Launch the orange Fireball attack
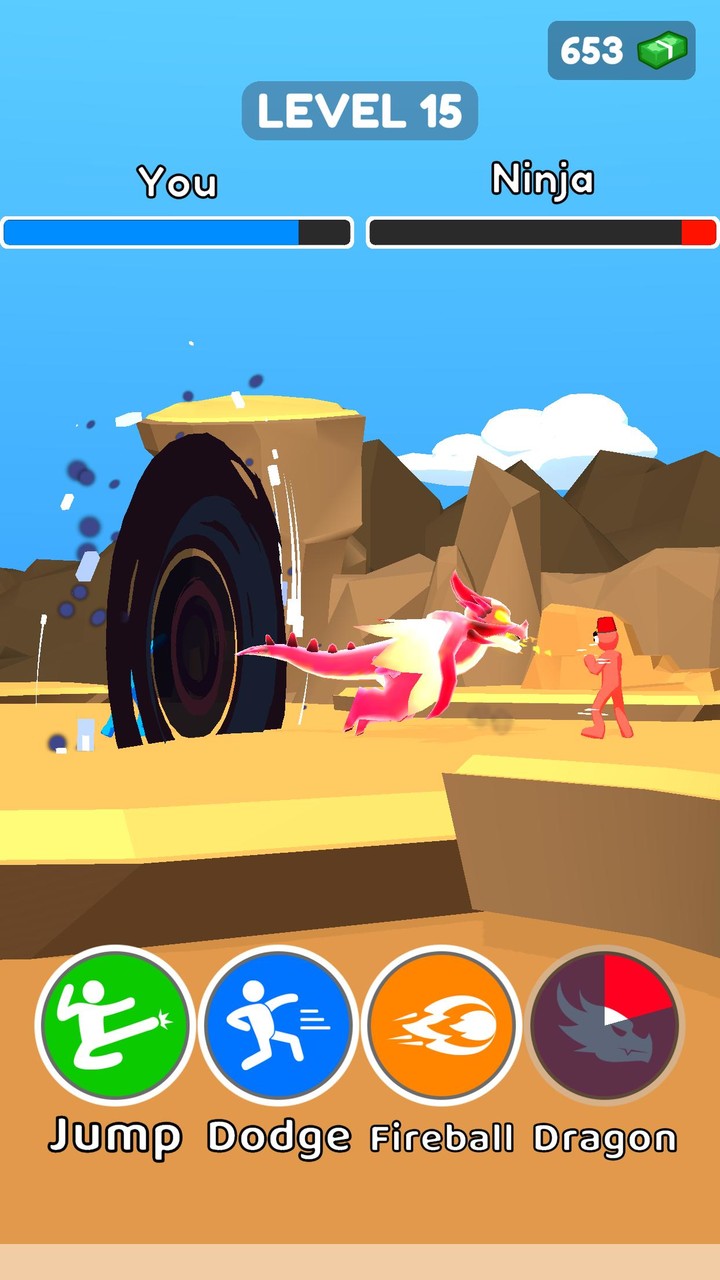This screenshot has width=720, height=1280. click(x=441, y=1025)
